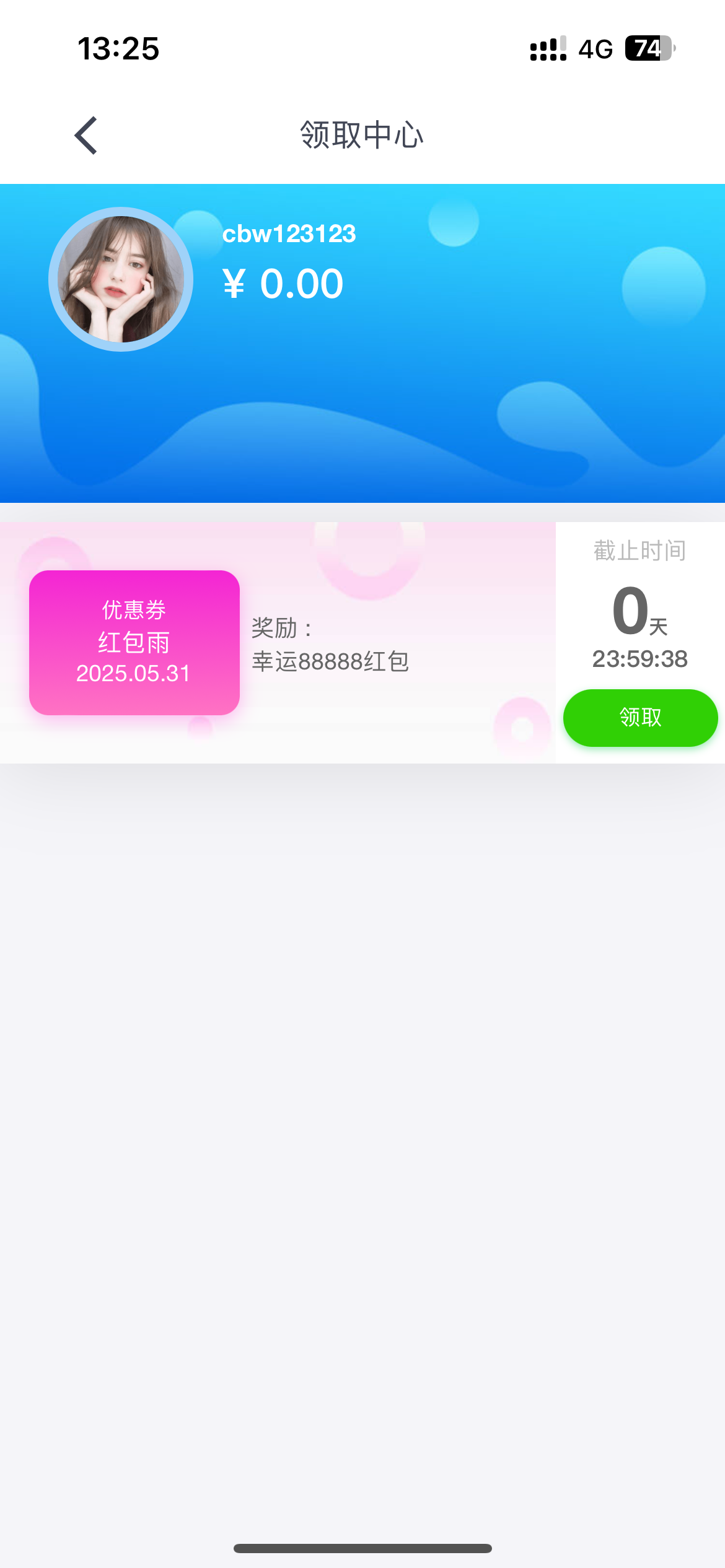
Task: Claim the 幸运88888红包 with the green 领取 button
Action: point(640,718)
